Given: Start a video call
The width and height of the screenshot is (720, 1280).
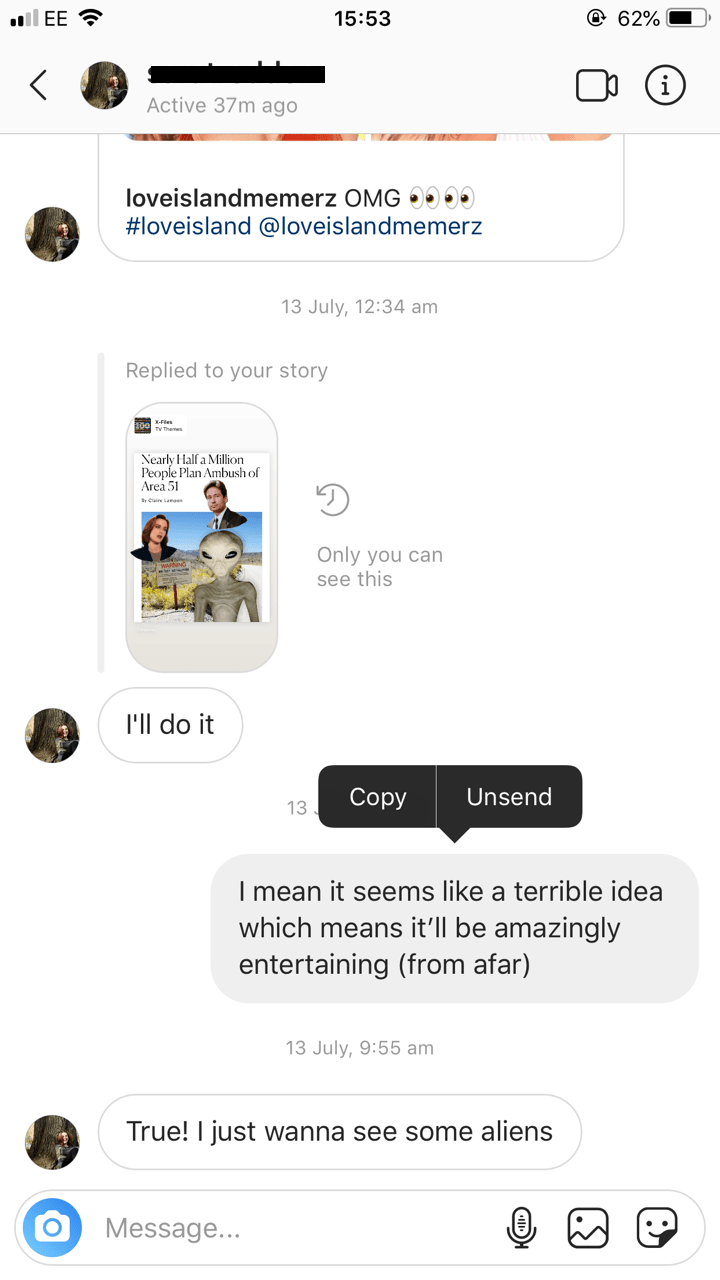Looking at the screenshot, I should tap(596, 86).
